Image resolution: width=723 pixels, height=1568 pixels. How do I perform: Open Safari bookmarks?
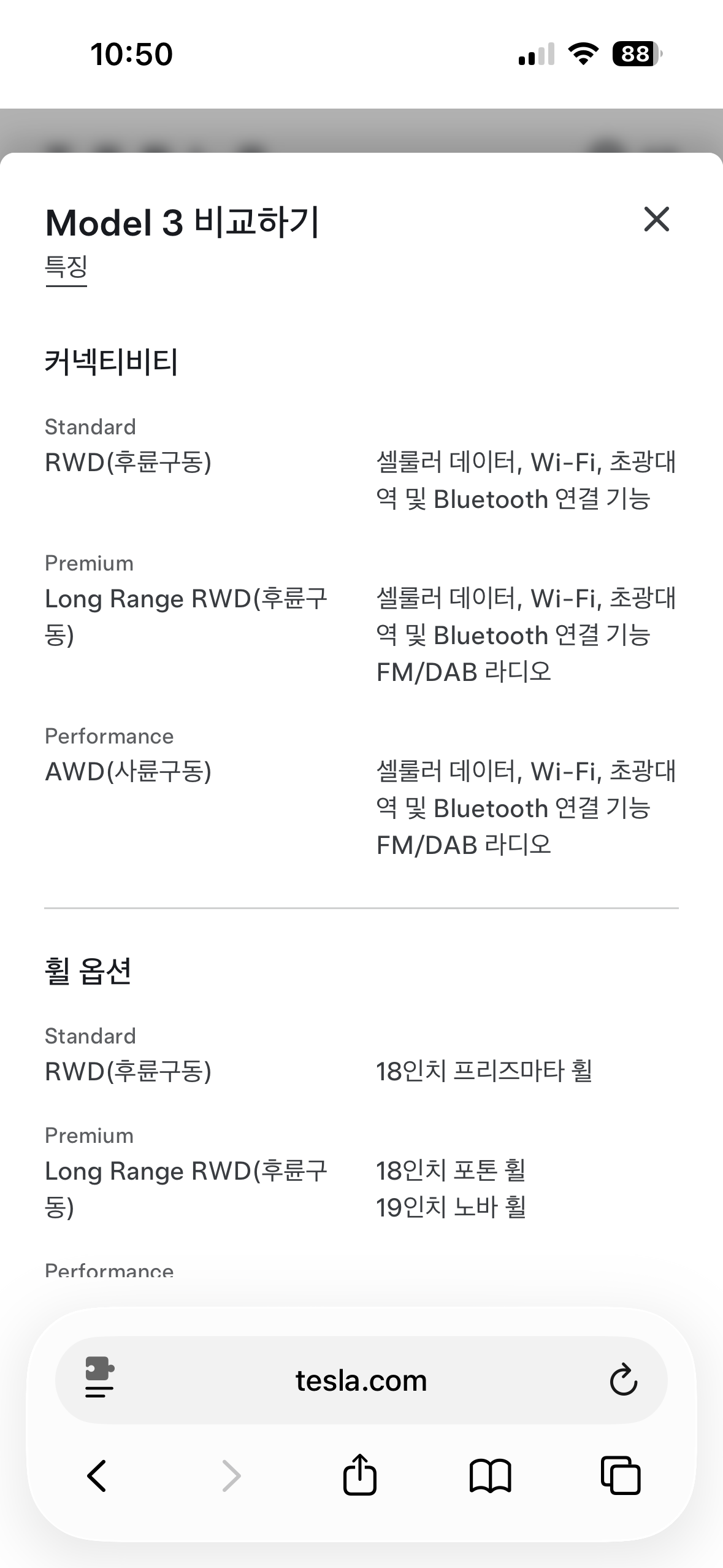click(491, 1475)
